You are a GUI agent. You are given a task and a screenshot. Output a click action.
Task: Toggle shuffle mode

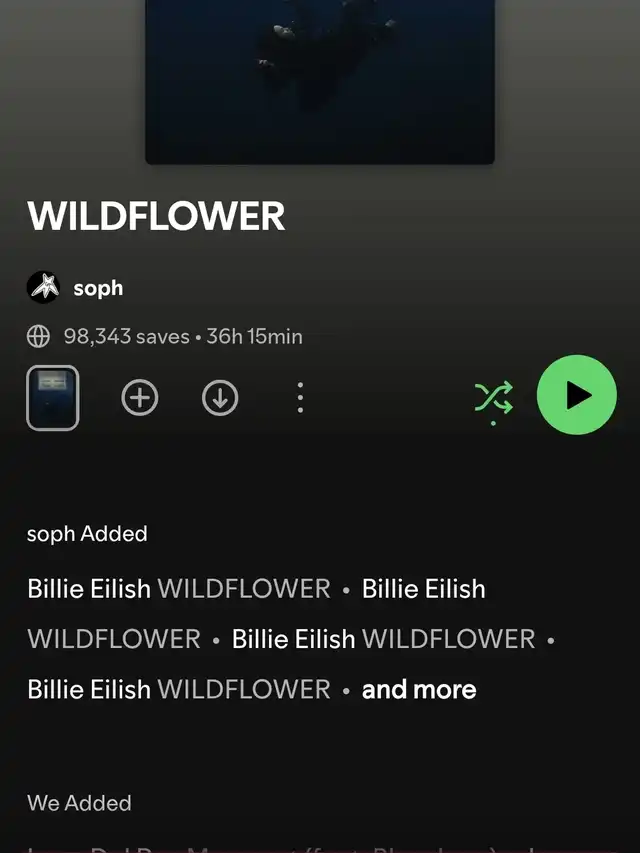(493, 398)
